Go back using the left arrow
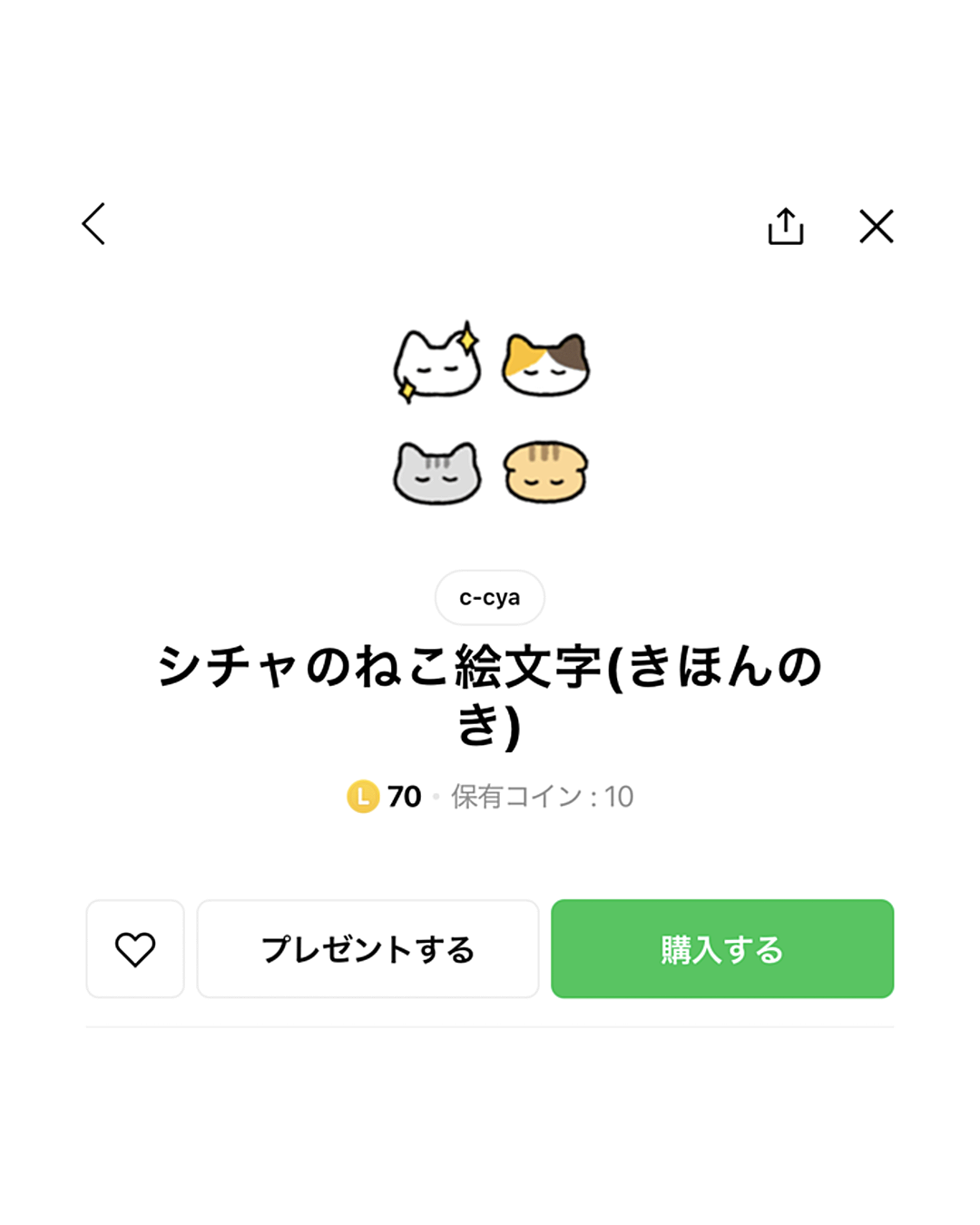The width and height of the screenshot is (980, 1225). [94, 224]
